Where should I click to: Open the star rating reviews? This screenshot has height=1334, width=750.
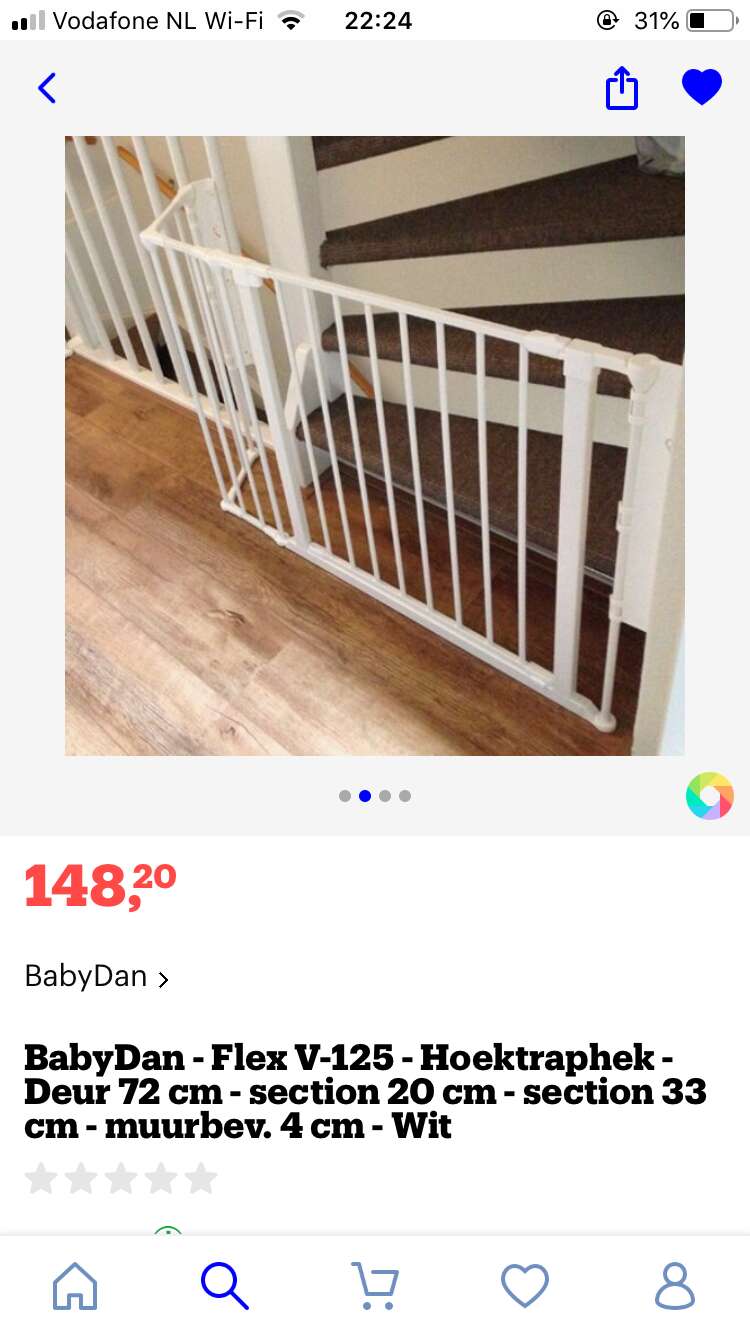coord(121,1178)
